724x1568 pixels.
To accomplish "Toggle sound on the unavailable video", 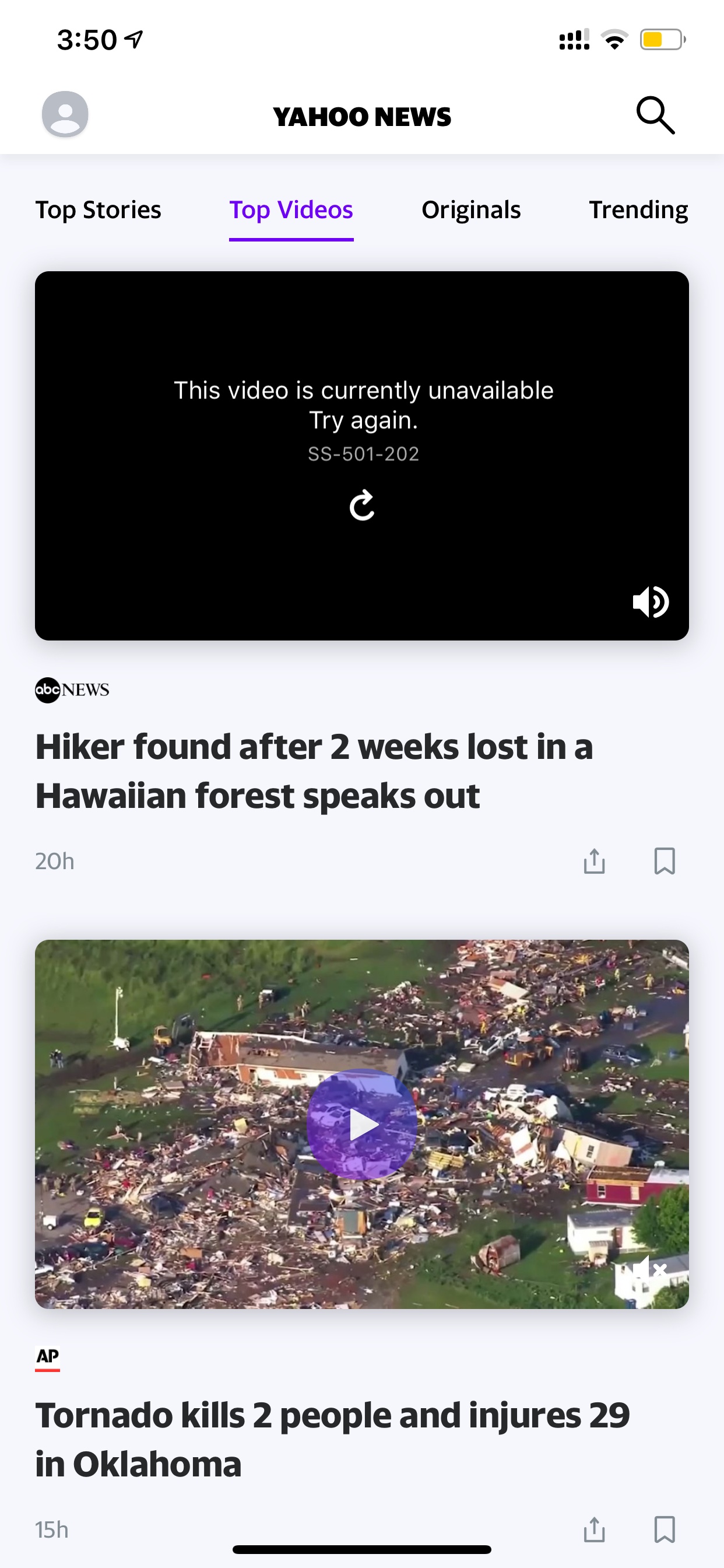I will 651,602.
